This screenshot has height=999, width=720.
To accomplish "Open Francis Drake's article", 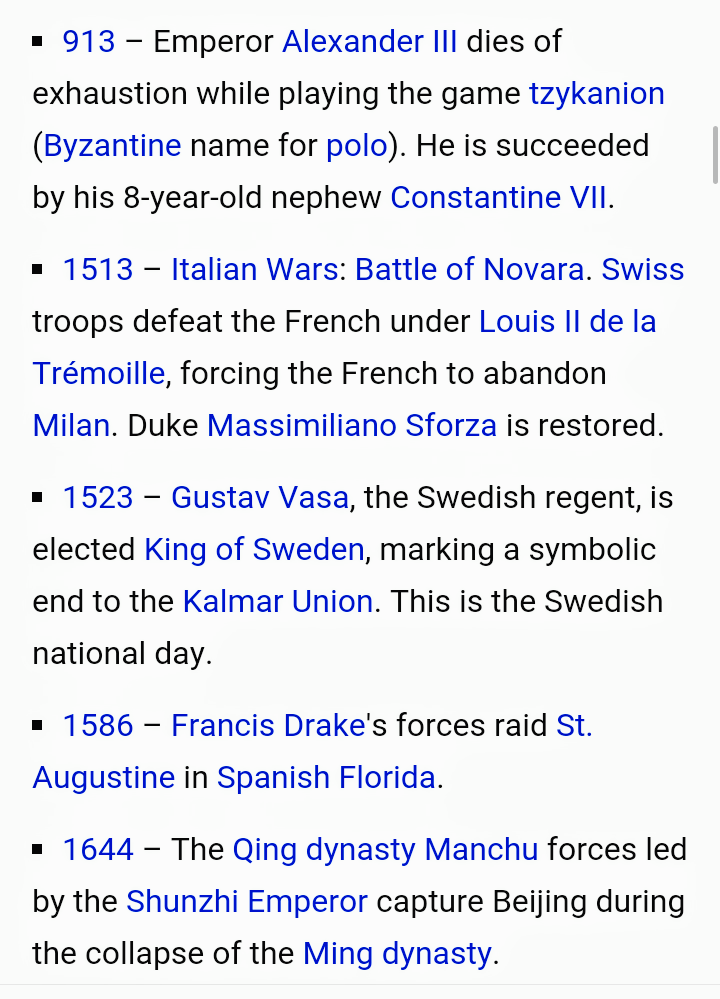I will coord(267,726).
